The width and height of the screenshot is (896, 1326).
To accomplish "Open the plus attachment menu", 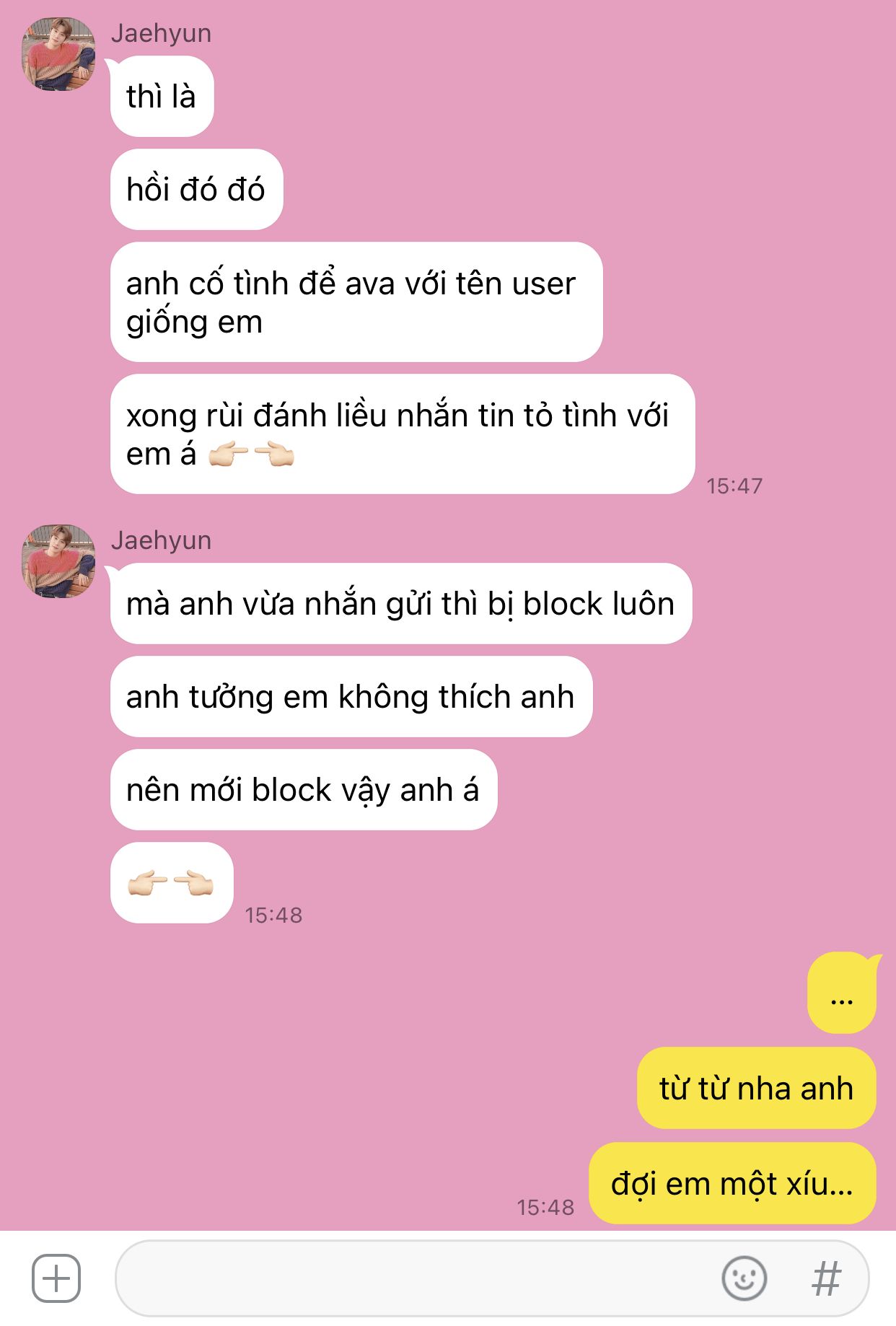I will tap(56, 1278).
